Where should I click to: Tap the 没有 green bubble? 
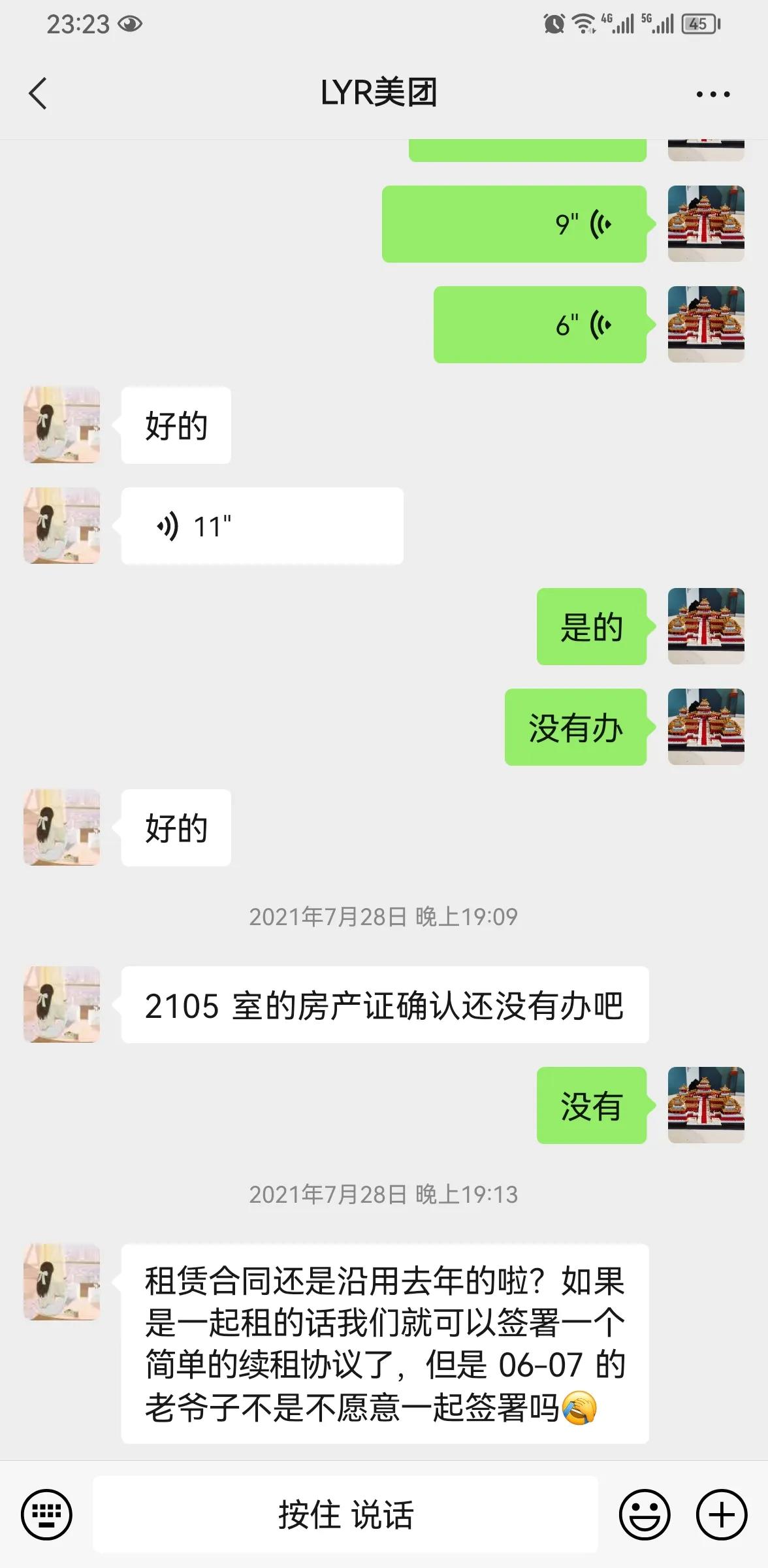pos(591,1105)
